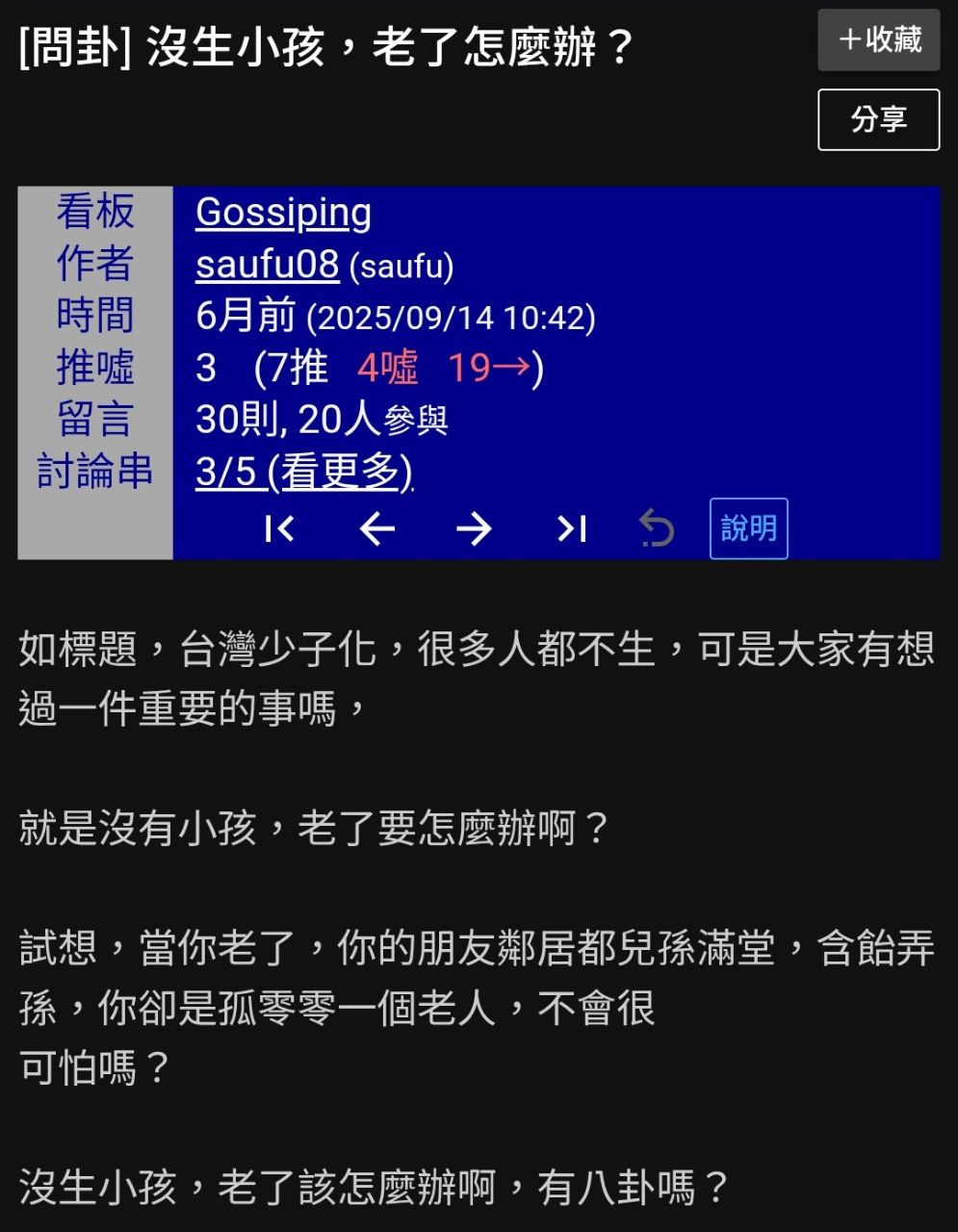The width and height of the screenshot is (958, 1232).
Task: Share this post via 分享 button
Action: 878,119
